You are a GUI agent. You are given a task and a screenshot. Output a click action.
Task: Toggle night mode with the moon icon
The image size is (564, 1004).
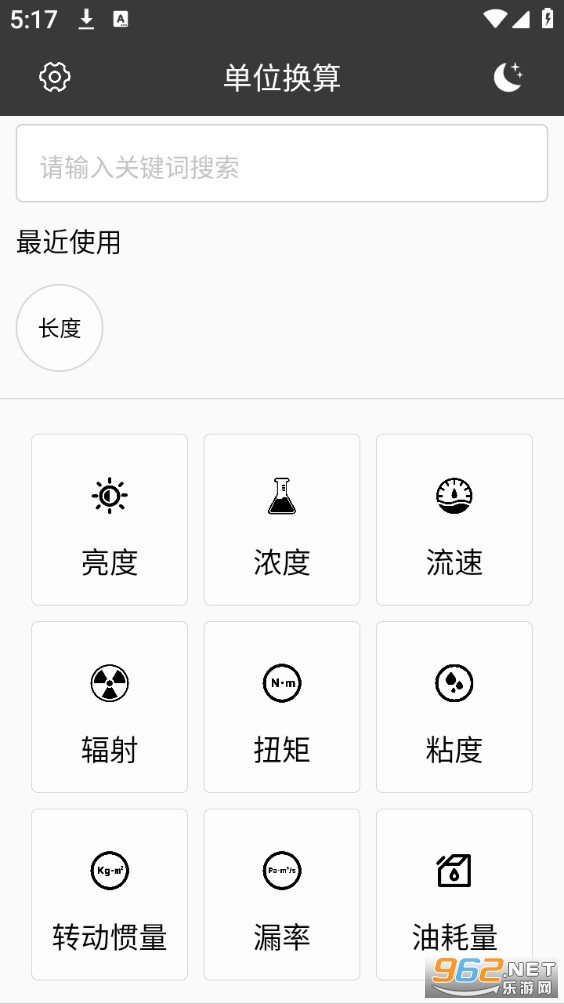509,77
